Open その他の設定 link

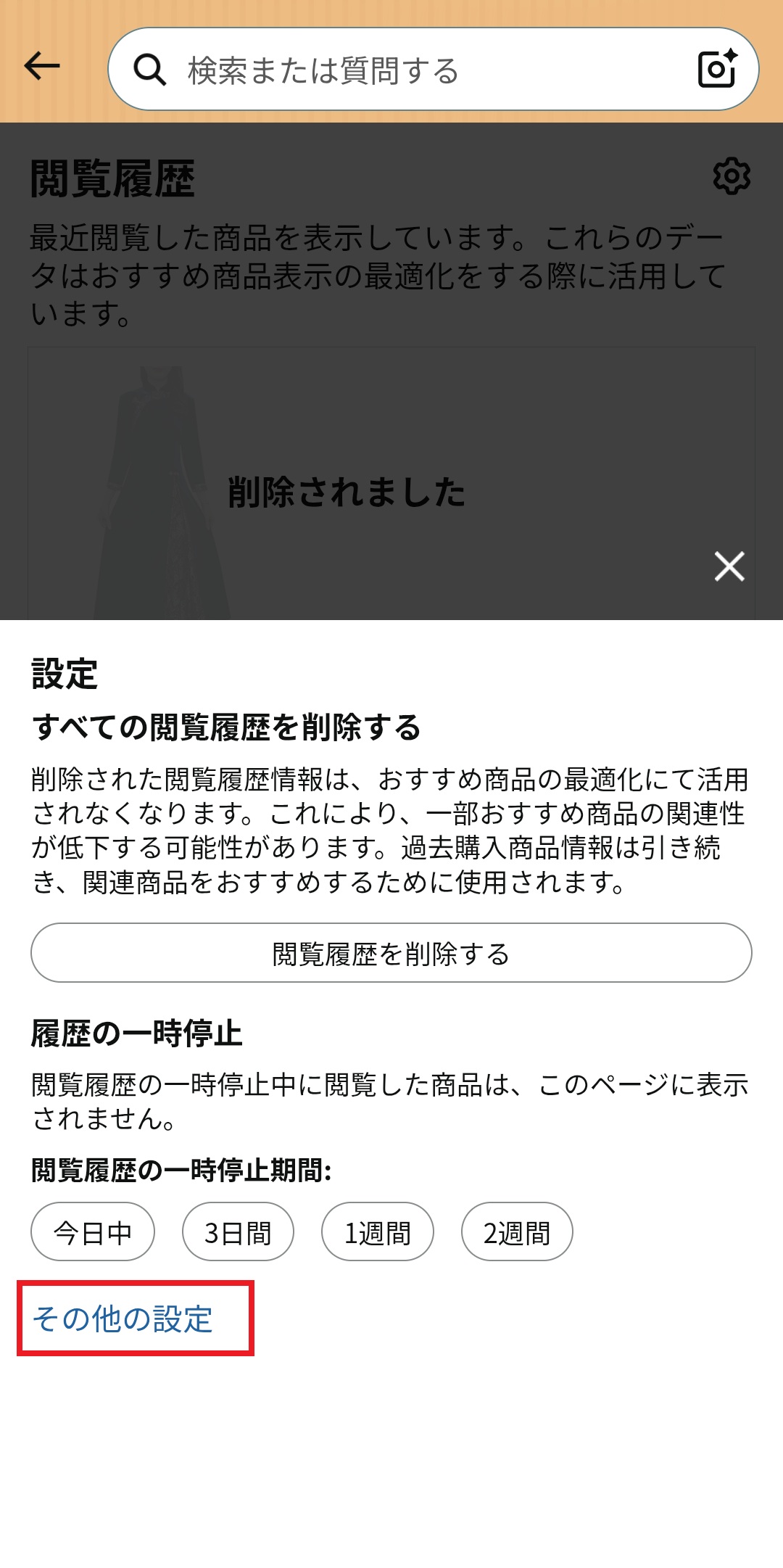[x=123, y=1319]
